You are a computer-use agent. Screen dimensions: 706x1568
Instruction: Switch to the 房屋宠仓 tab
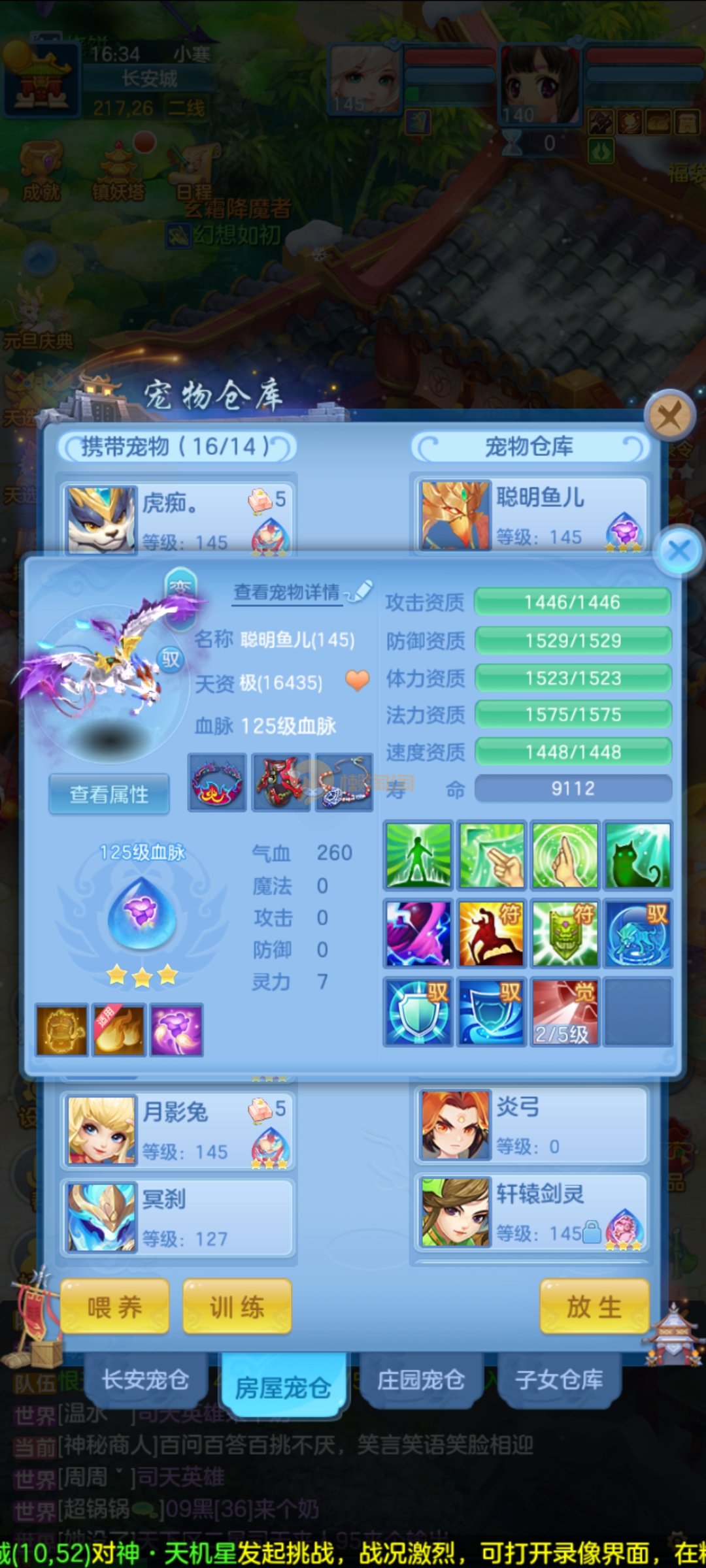click(283, 1386)
